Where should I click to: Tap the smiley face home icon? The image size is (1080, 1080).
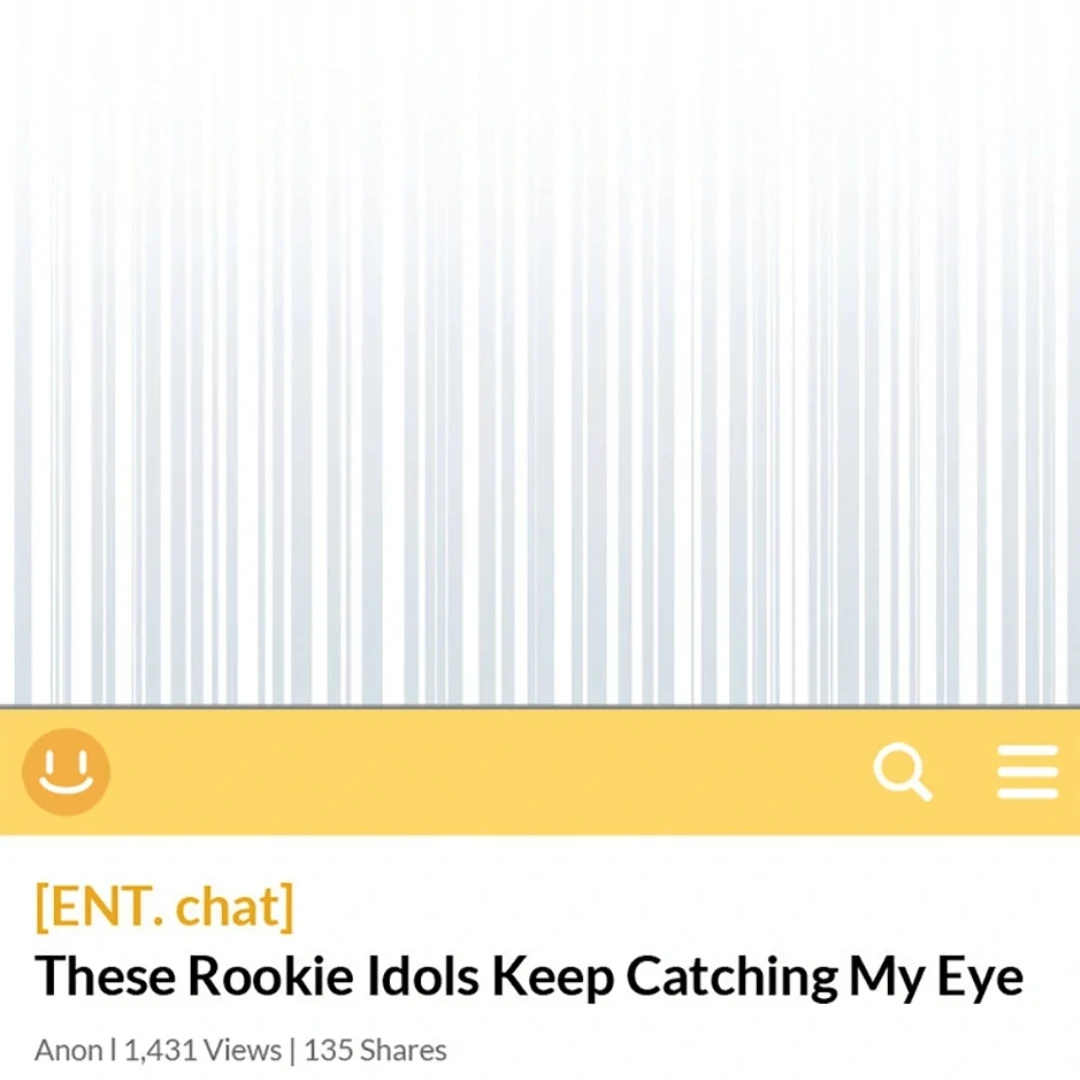(x=66, y=772)
